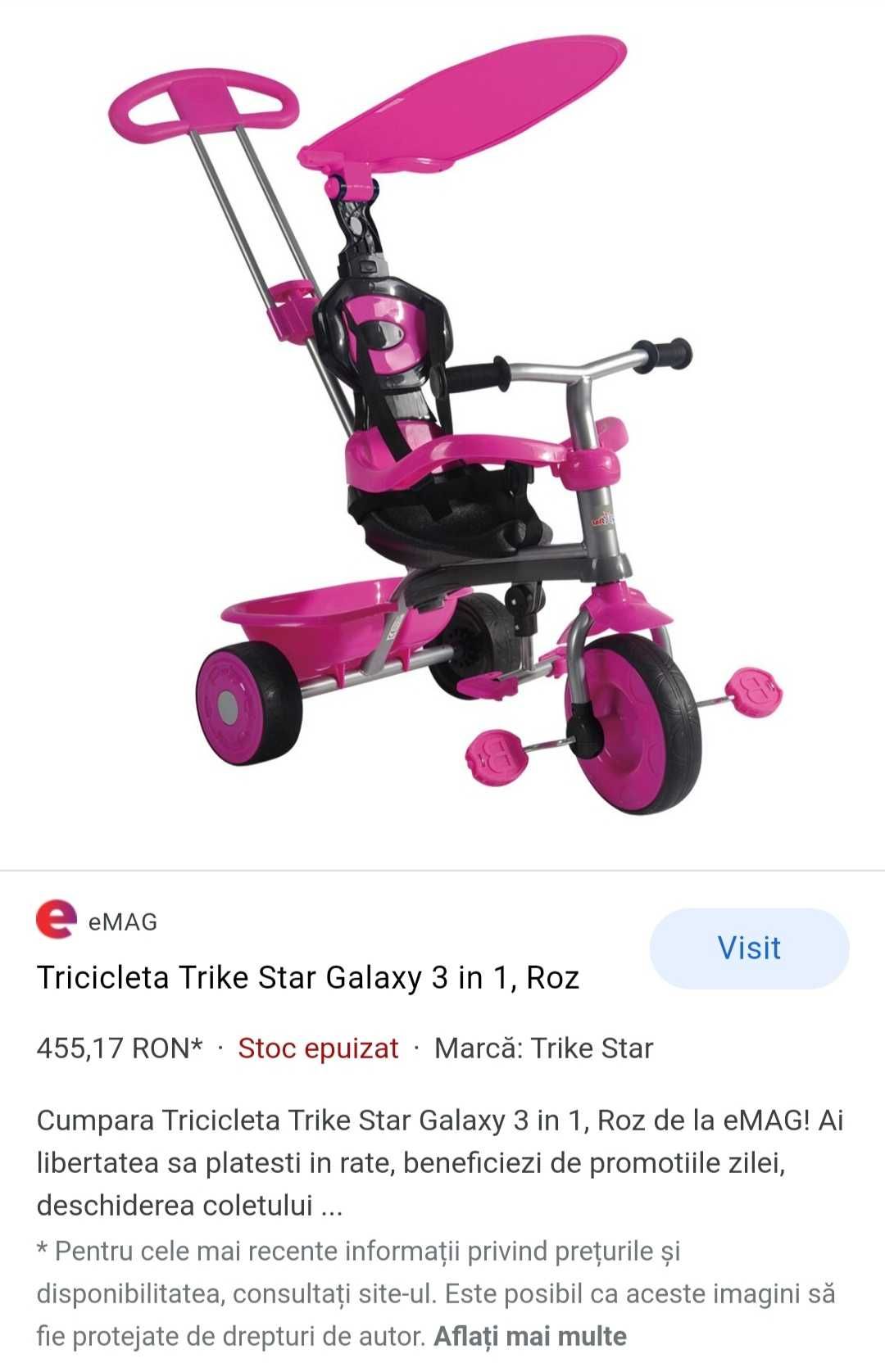Tap the Visit button

[x=749, y=949]
